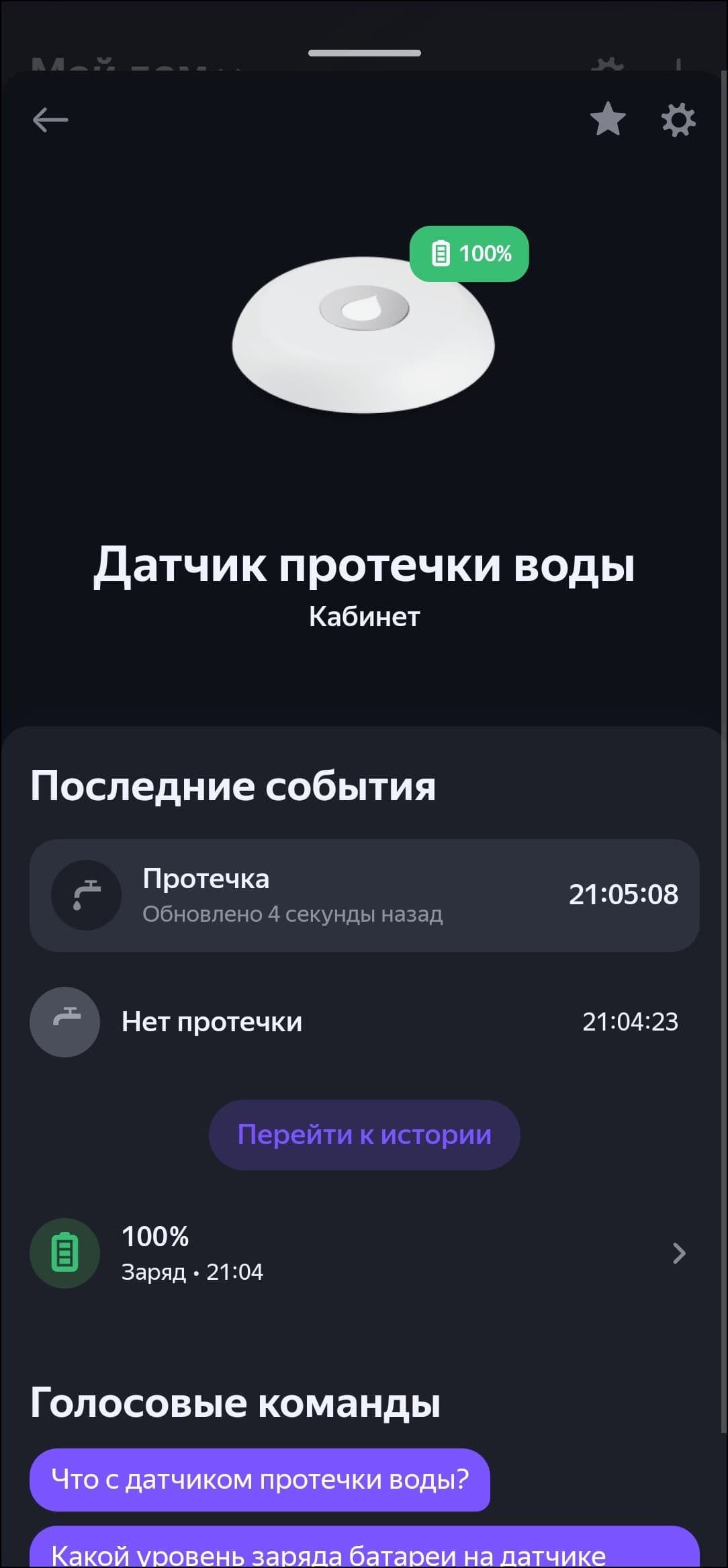The image size is (728, 1568).
Task: Open the Протечка event at 21:05:08
Action: pos(364,895)
